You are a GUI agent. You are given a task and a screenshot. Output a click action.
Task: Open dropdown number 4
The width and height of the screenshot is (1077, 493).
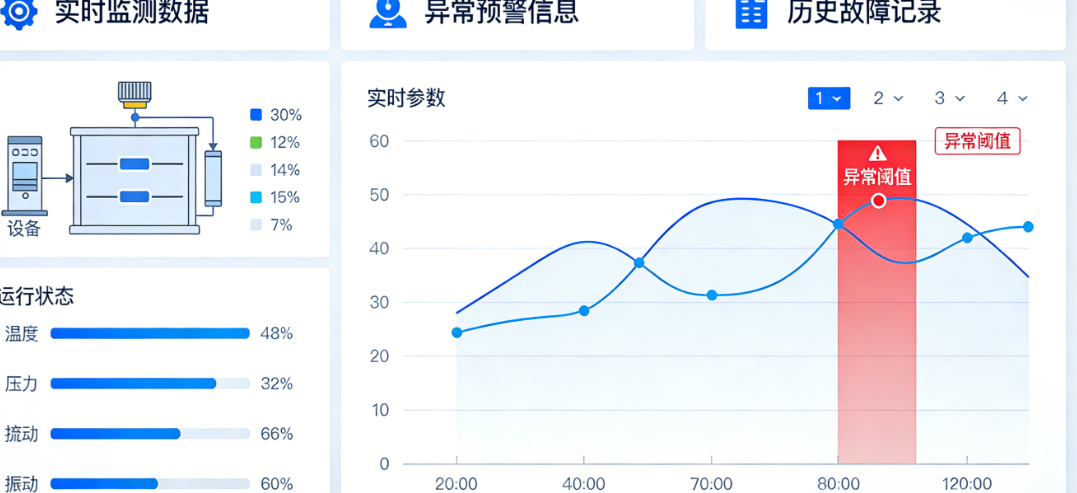click(1012, 98)
